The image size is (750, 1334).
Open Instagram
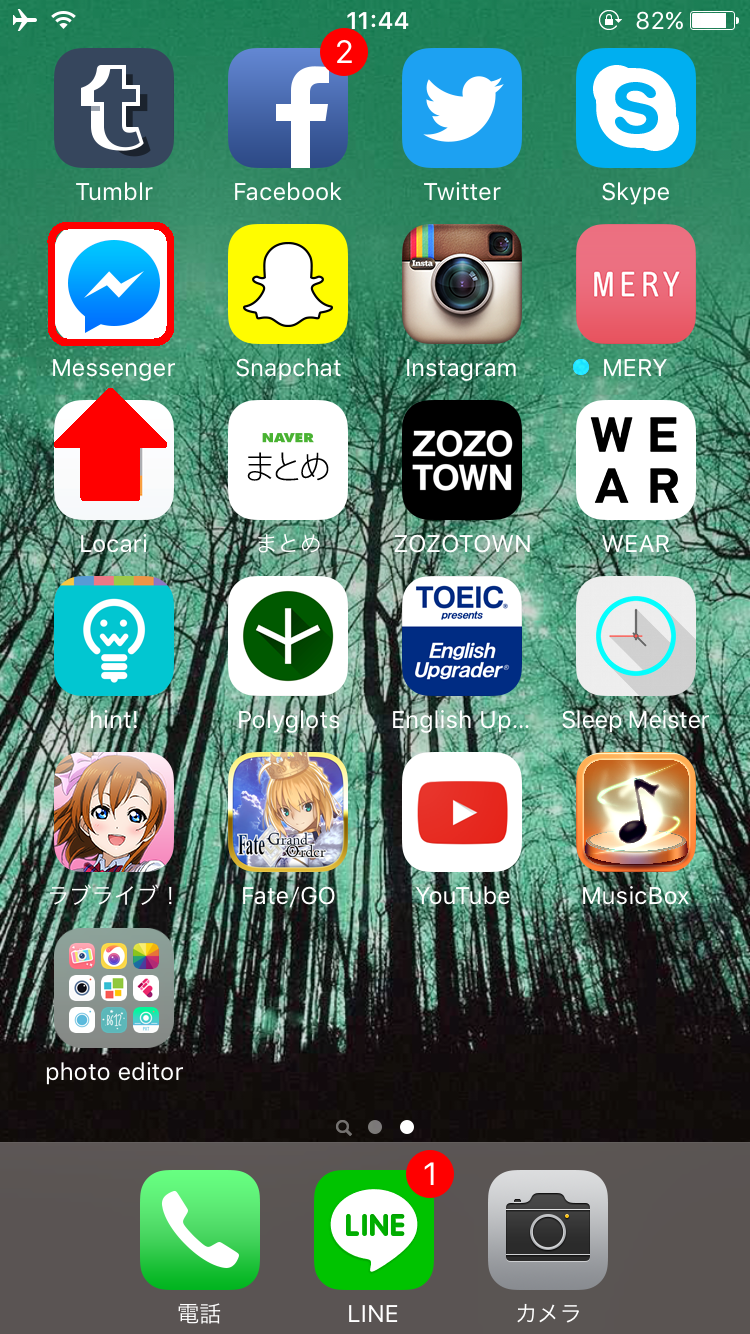click(462, 284)
